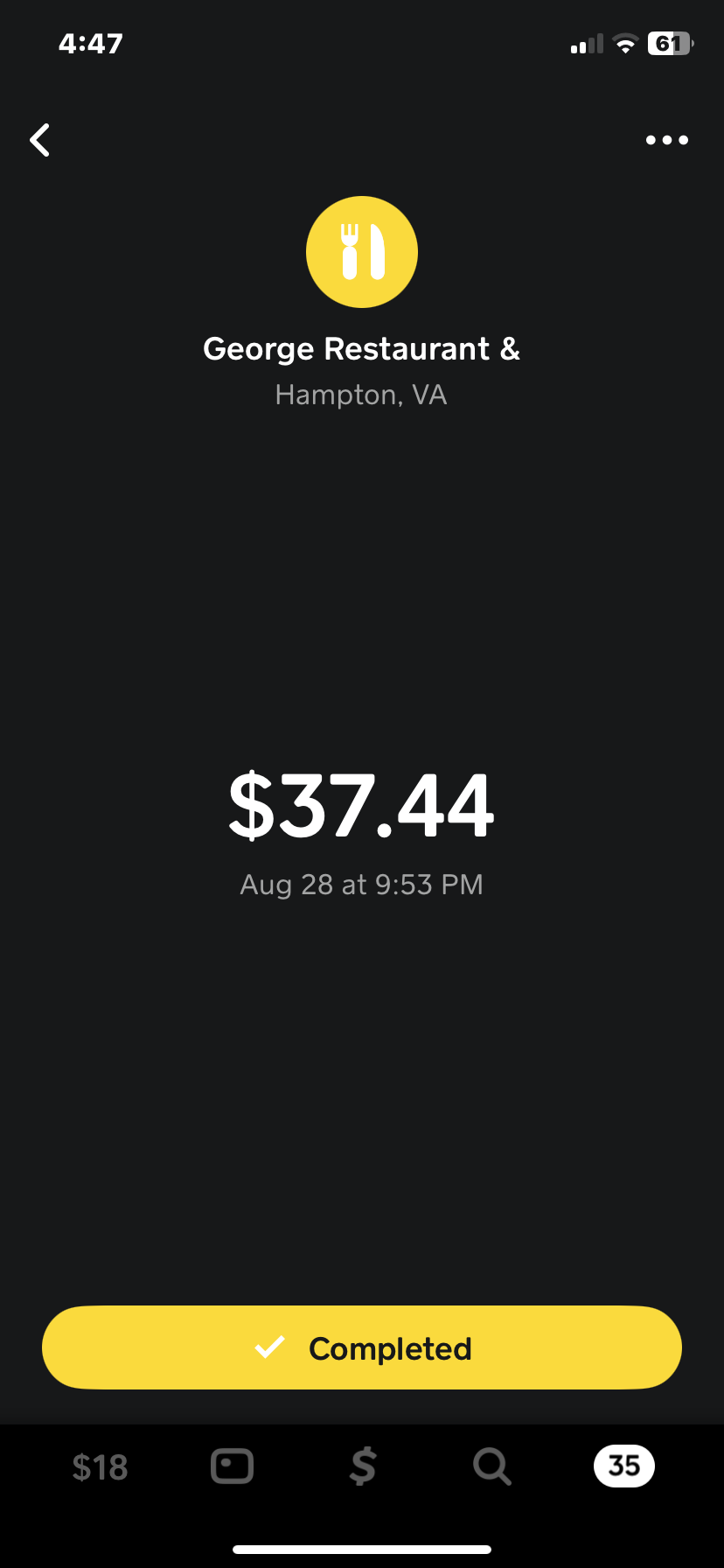Open the activity tab showing 35

click(x=623, y=1466)
